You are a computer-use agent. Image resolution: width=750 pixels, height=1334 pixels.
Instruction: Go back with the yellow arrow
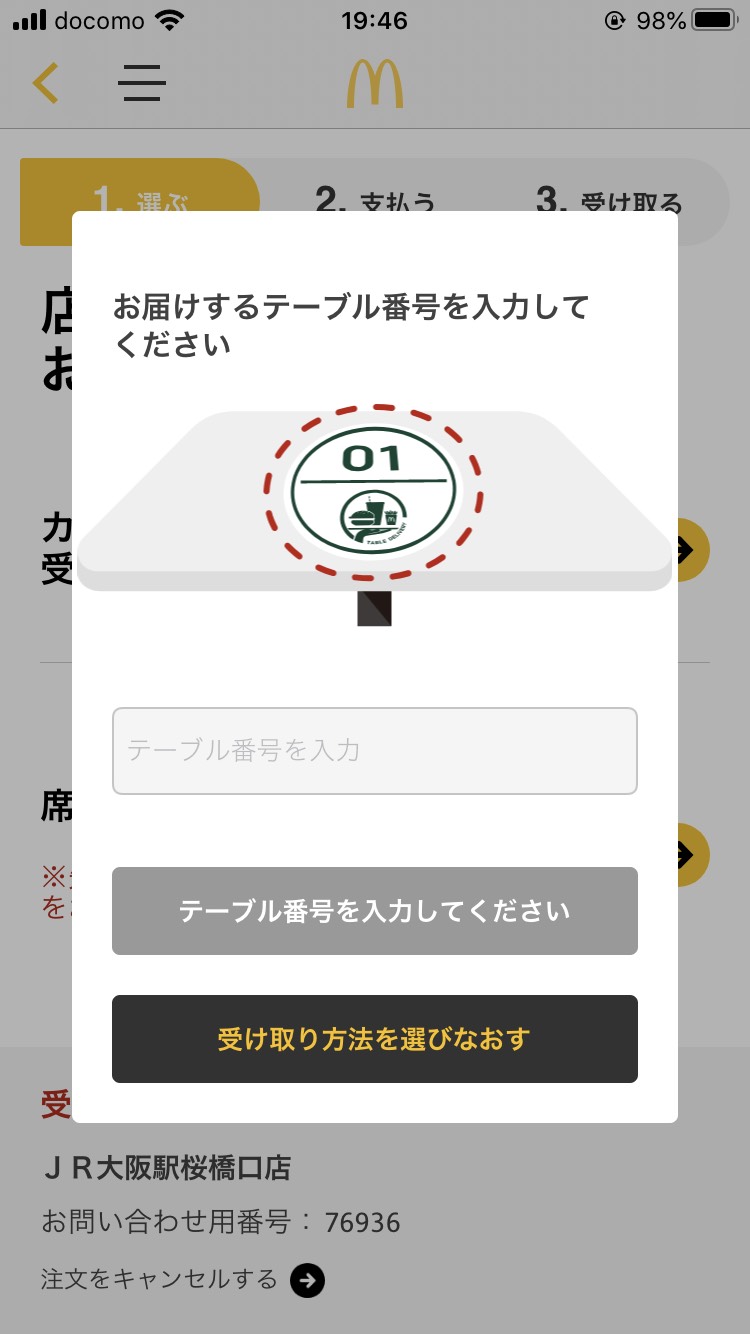[x=45, y=83]
